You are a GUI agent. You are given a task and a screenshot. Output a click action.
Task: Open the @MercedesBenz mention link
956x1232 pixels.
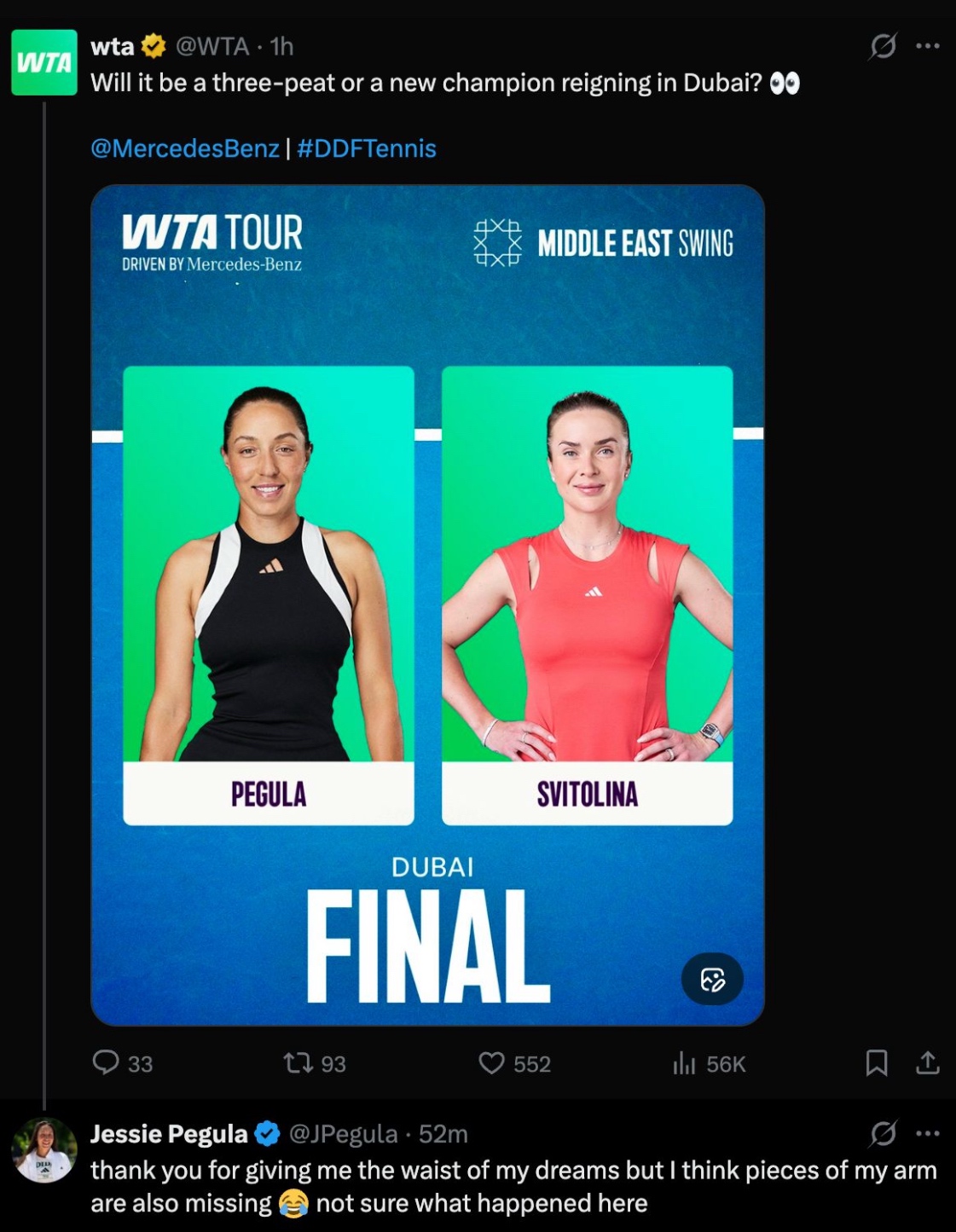[184, 148]
